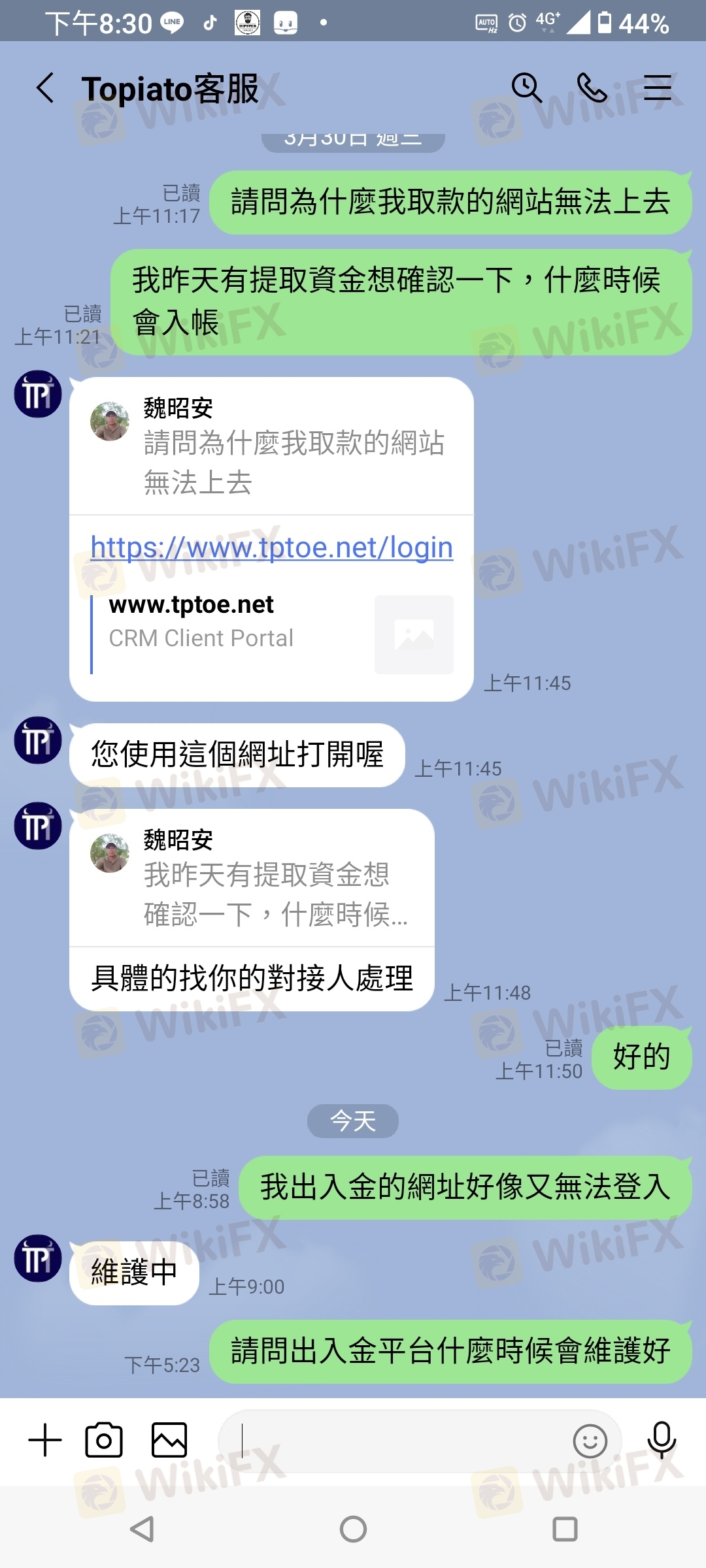This screenshot has height=1568, width=706.
Task: Start a voice call with Topiato客服
Action: [592, 88]
